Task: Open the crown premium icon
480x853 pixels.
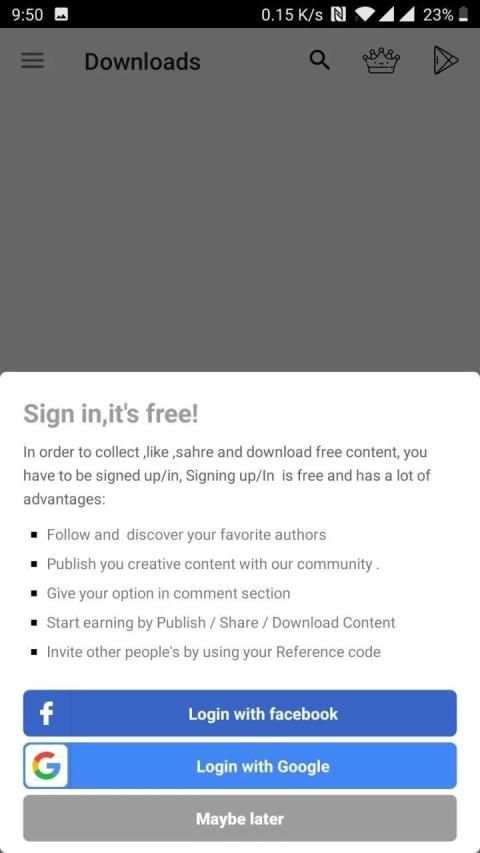Action: tap(381, 60)
